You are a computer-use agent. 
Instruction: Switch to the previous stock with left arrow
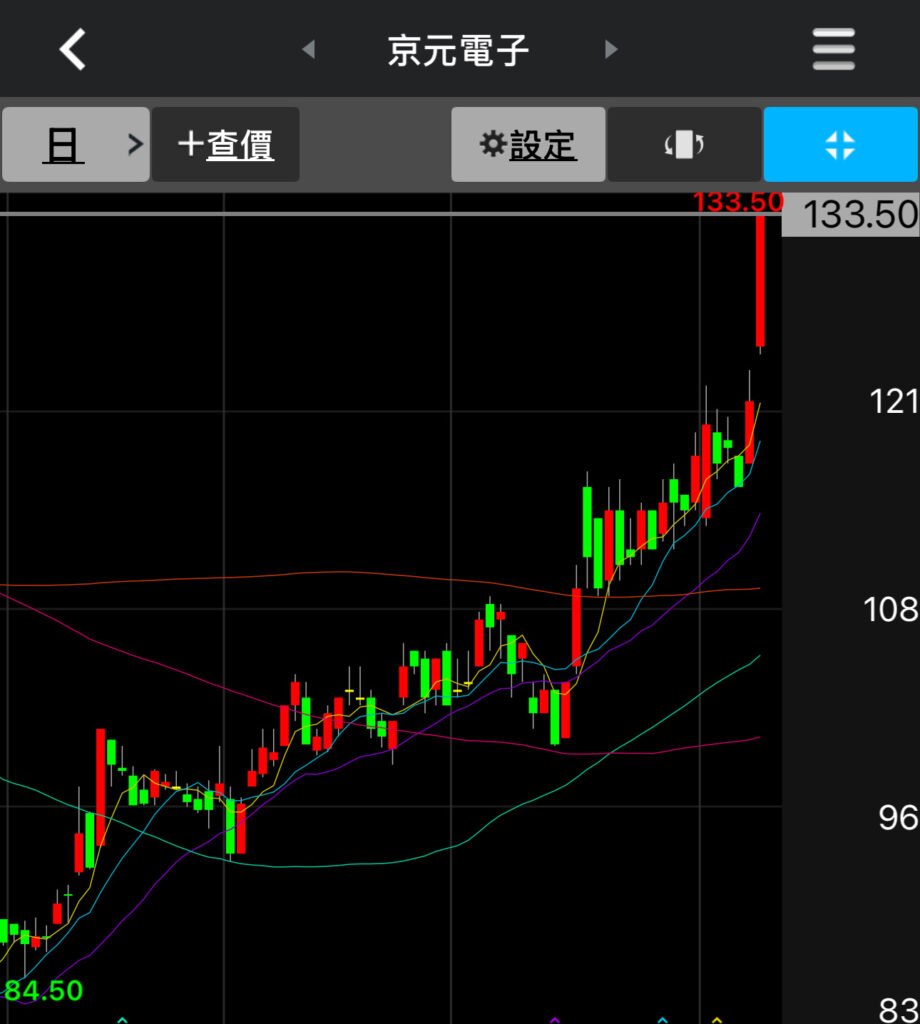tap(308, 49)
